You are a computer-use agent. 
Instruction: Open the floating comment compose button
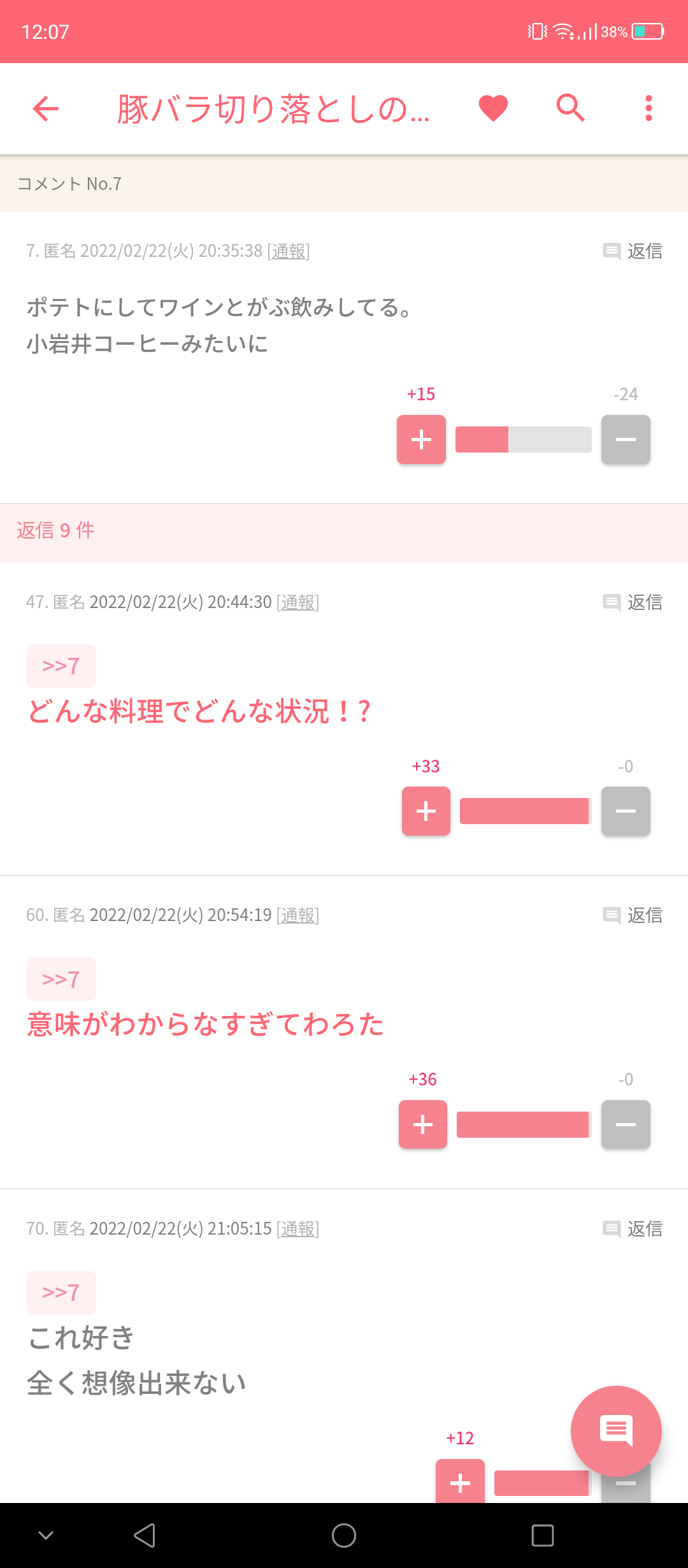(x=616, y=1431)
